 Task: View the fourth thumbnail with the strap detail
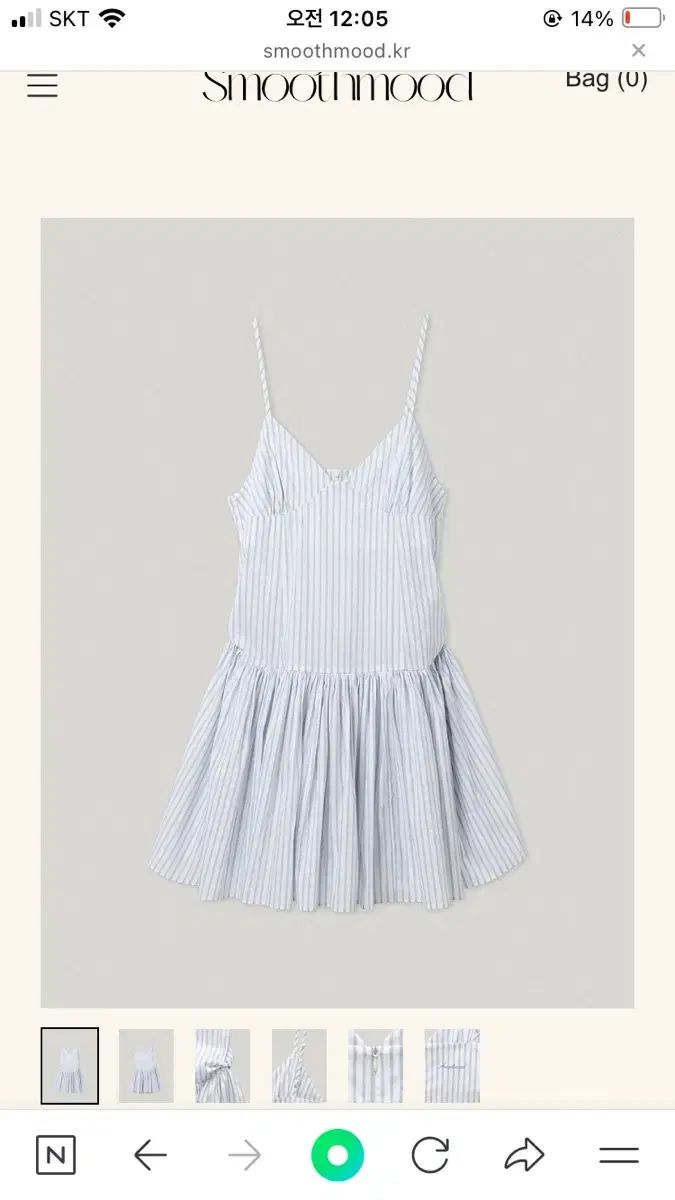point(299,1066)
